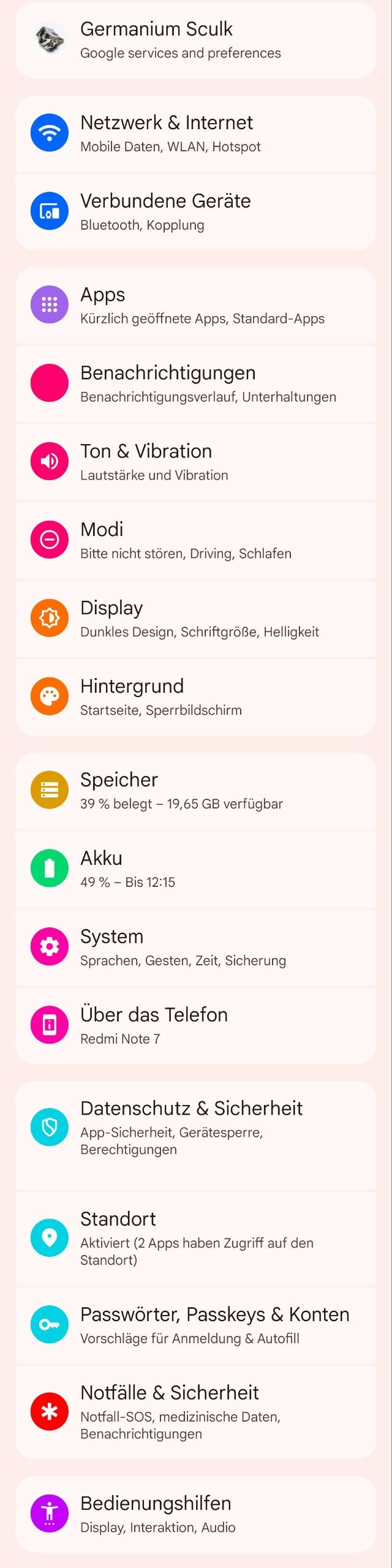Open Bedienungshilfen accessibility settings
Image resolution: width=392 pixels, height=1568 pixels.
click(x=195, y=1514)
